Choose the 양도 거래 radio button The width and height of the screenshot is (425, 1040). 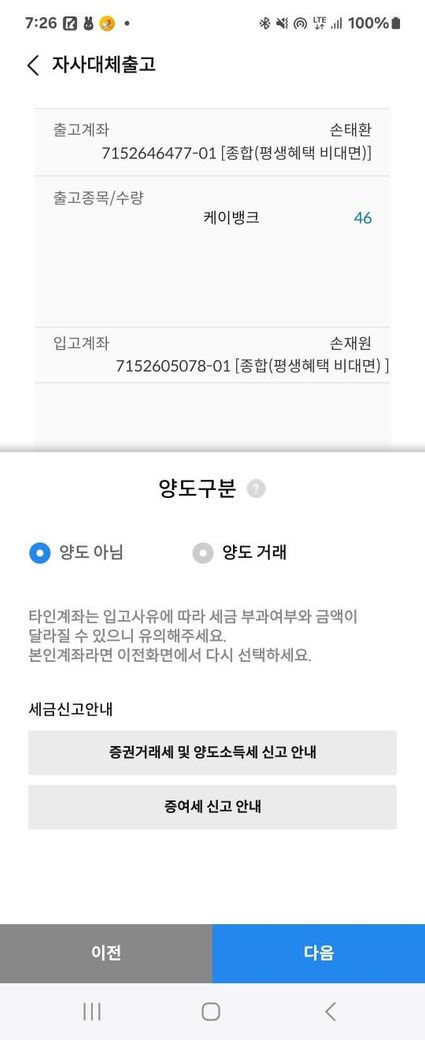203,552
